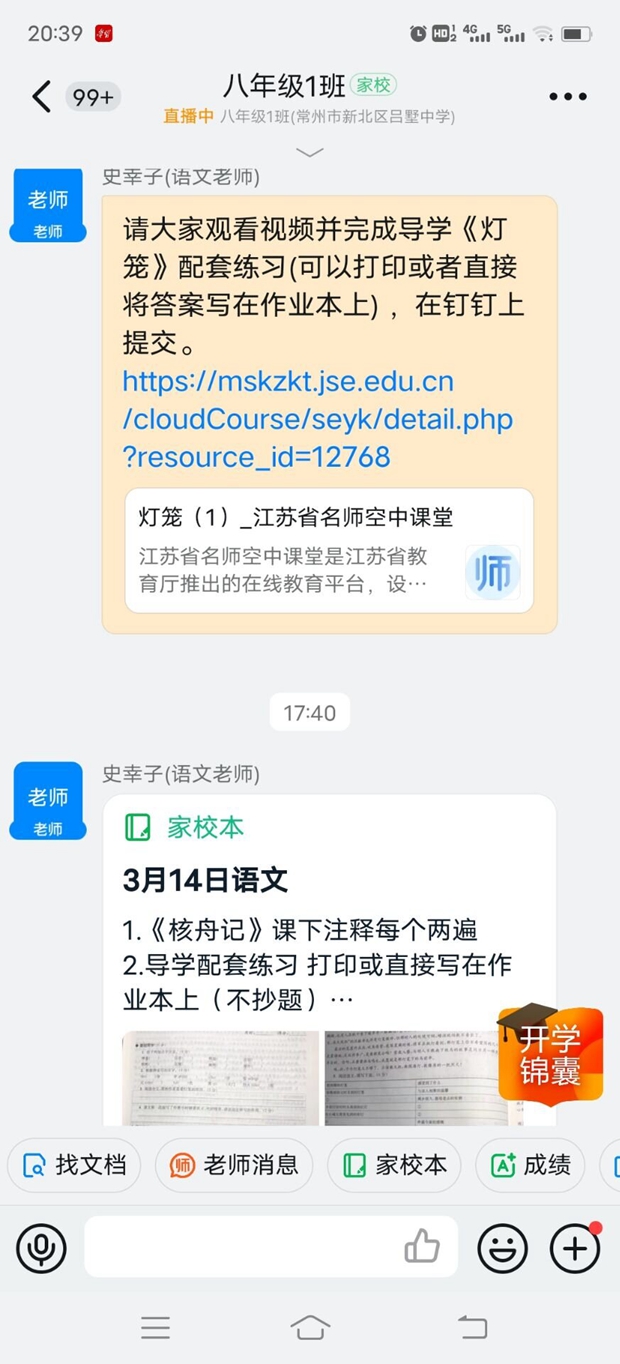Go back from the class chat

pos(41,97)
